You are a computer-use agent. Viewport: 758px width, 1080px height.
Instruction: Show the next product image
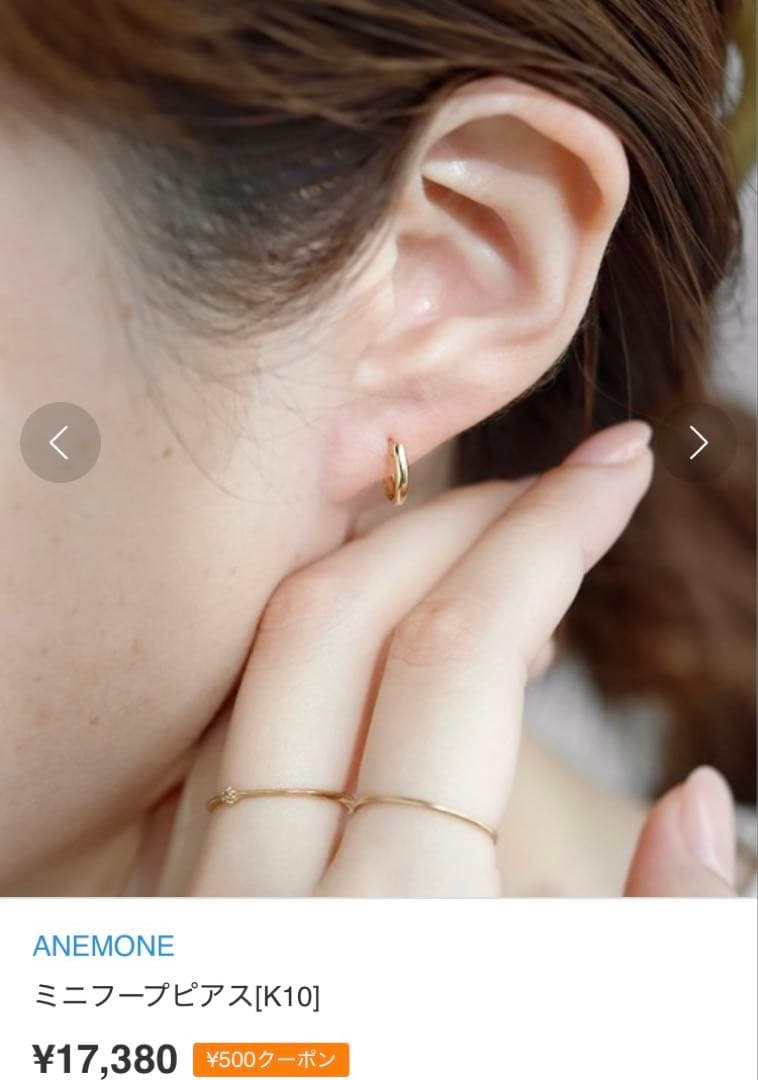[x=697, y=442]
